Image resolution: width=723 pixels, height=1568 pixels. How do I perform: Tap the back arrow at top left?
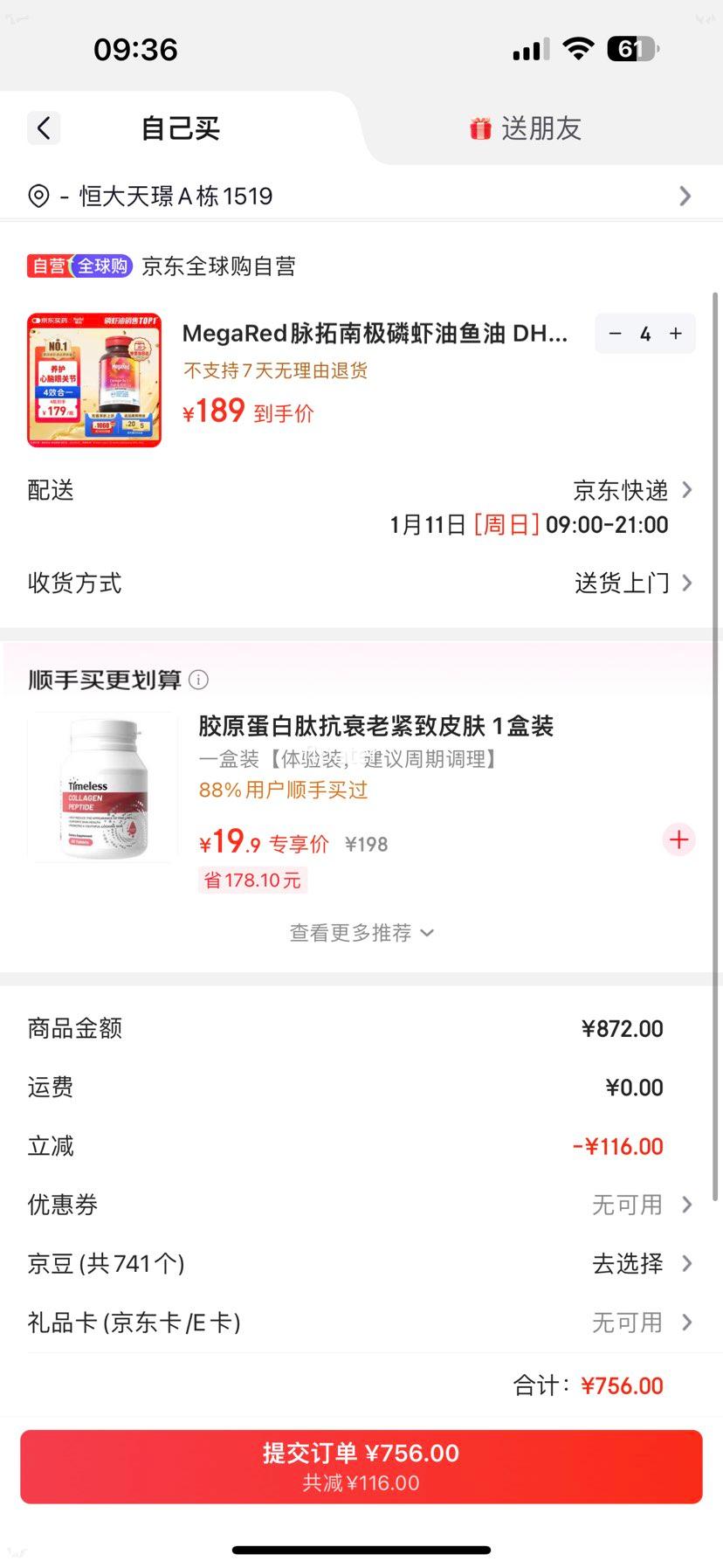44,128
